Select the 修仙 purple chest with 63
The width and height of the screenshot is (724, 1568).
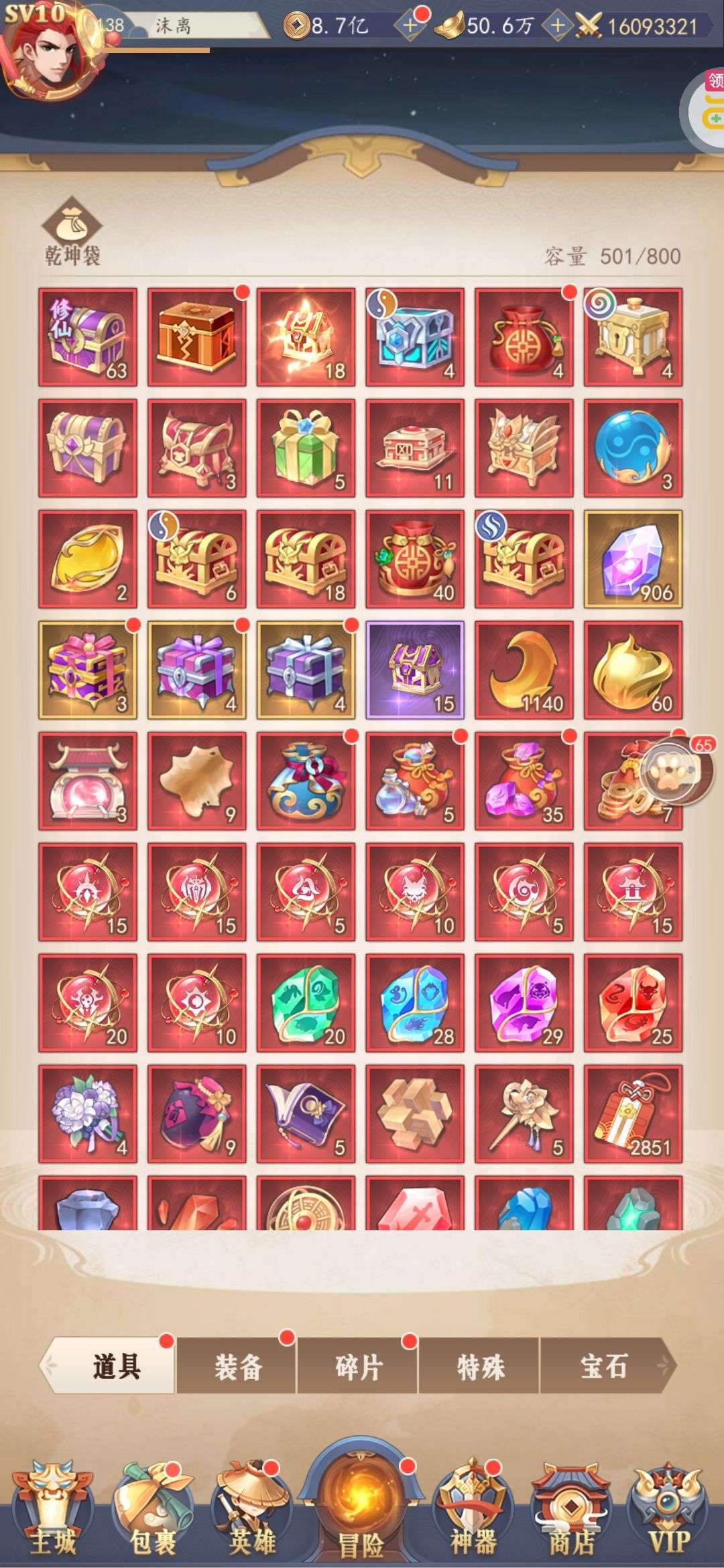(88, 337)
